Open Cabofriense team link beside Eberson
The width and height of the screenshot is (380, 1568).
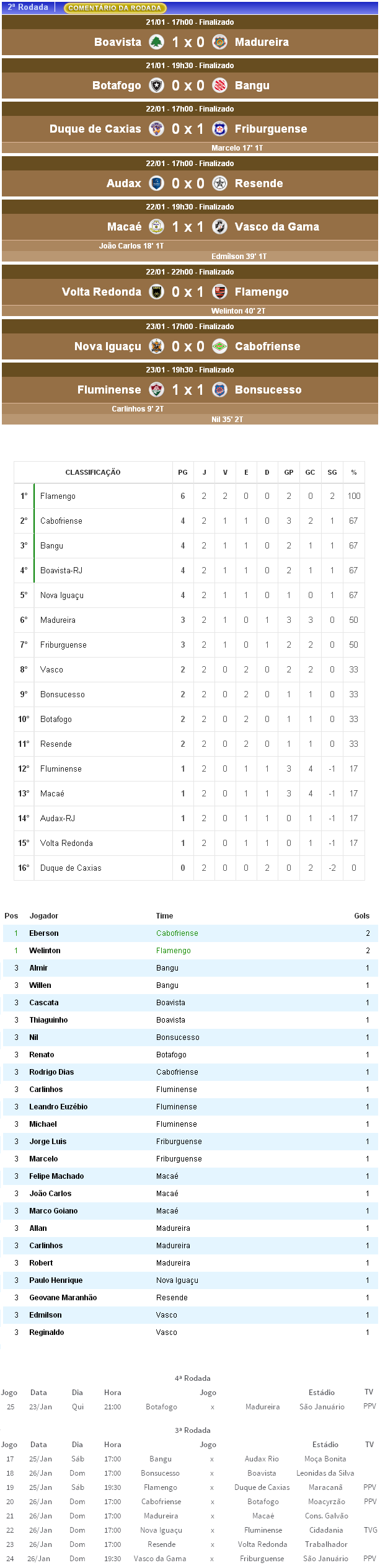177,933
